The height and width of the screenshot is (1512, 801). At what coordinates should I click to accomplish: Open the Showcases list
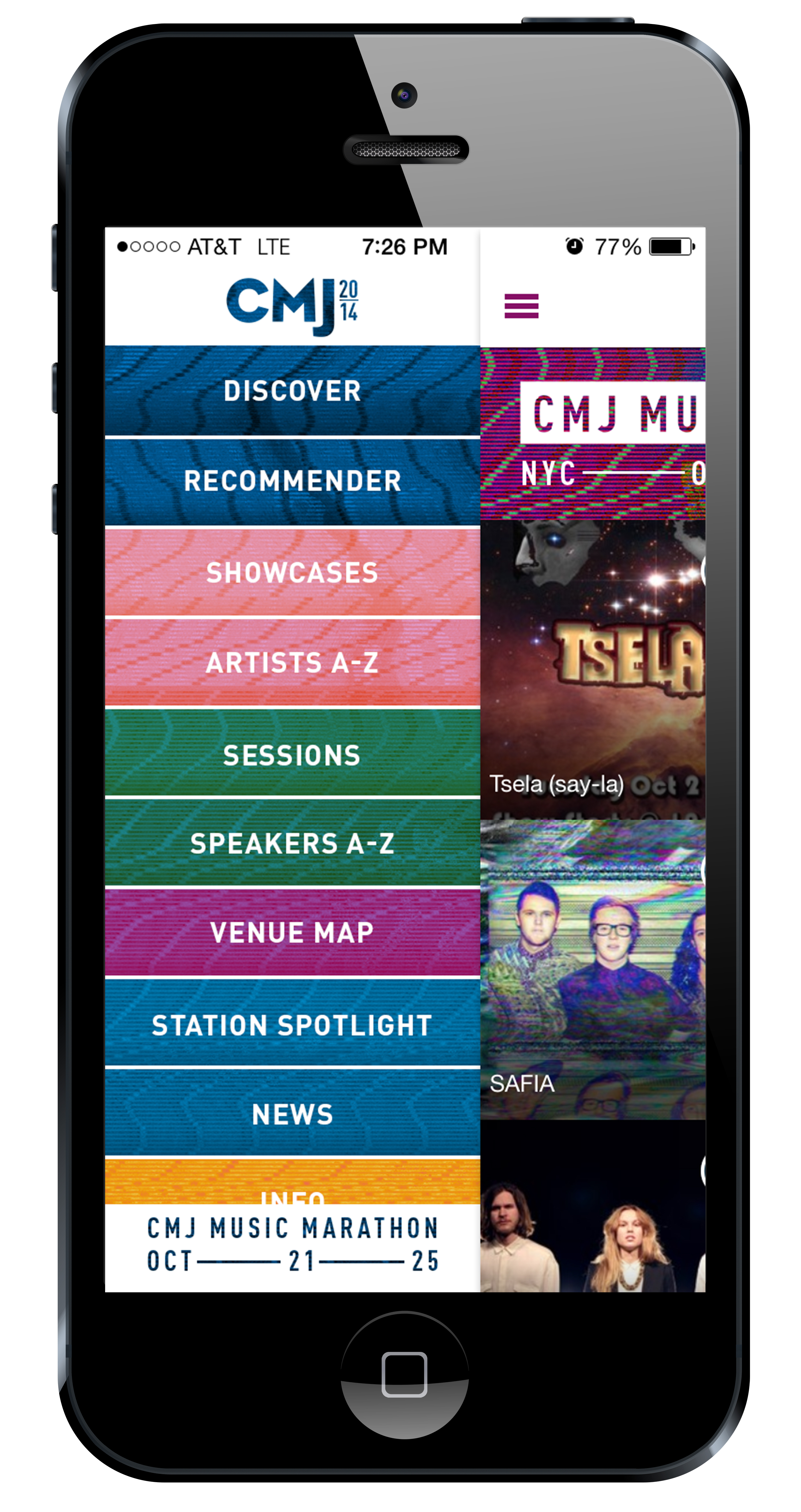pos(293,572)
